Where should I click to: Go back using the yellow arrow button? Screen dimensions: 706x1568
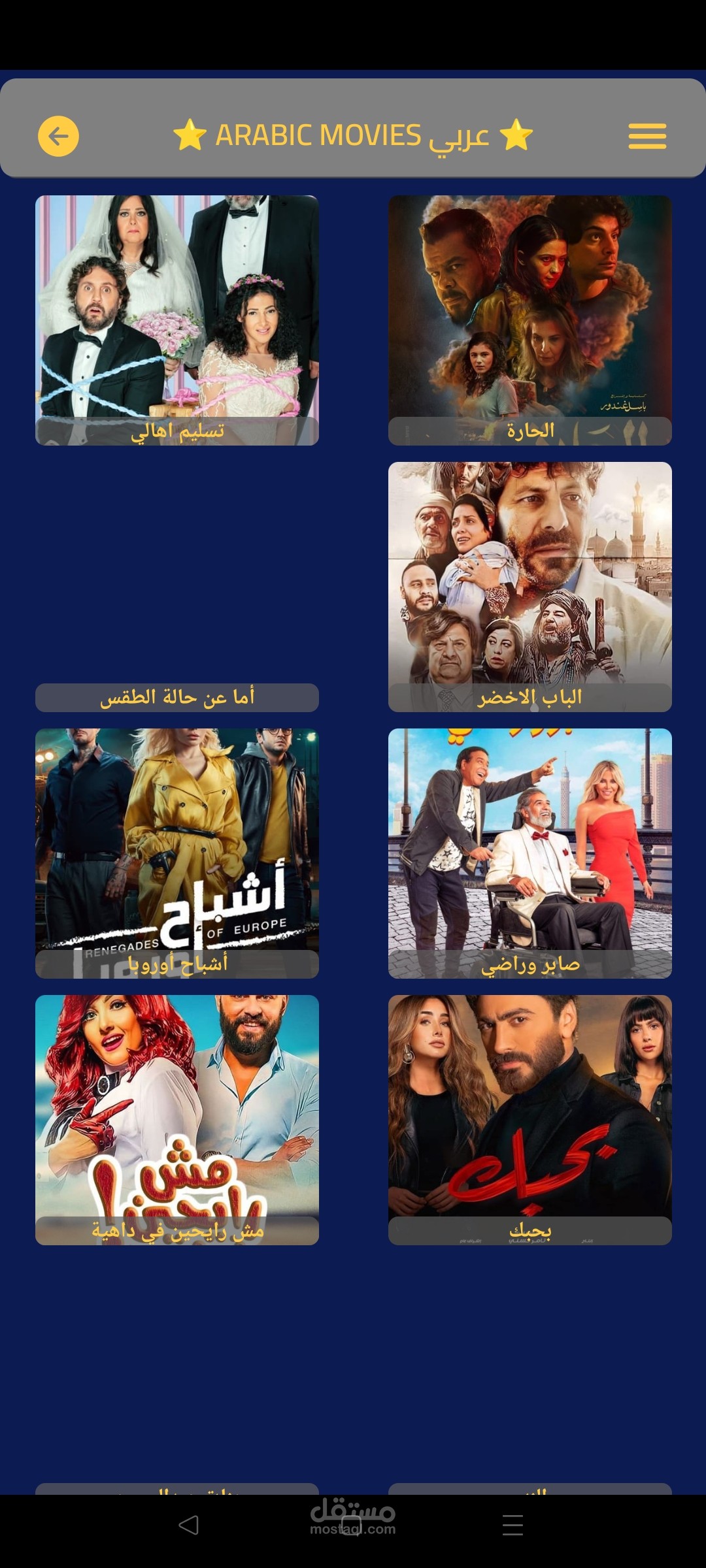coord(58,136)
